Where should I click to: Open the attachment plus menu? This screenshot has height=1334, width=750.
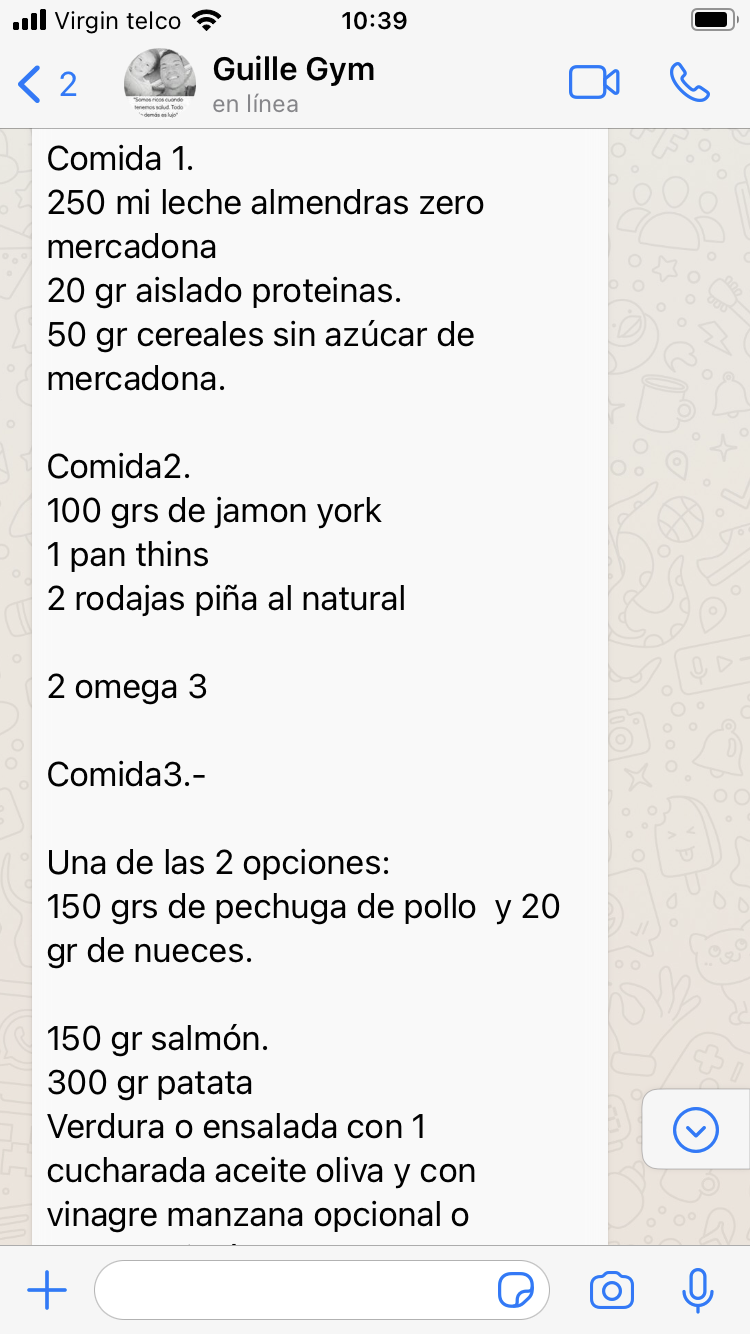tap(47, 1291)
